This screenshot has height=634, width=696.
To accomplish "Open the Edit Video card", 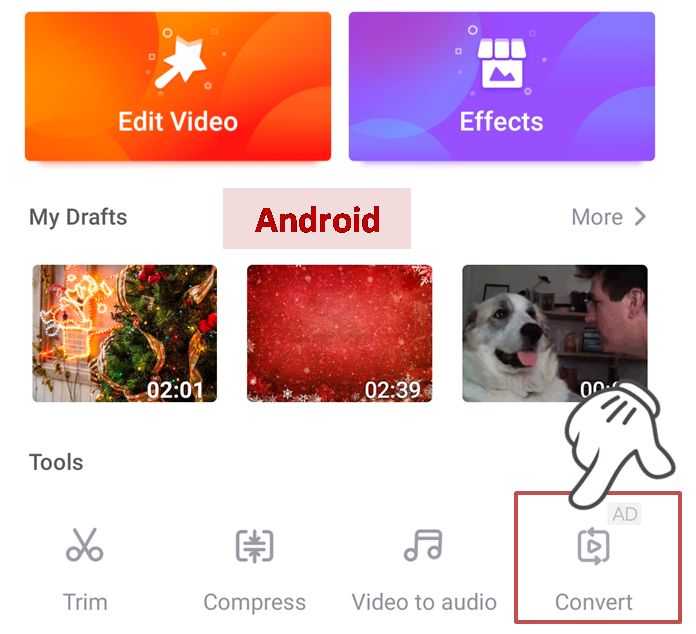I will point(177,86).
